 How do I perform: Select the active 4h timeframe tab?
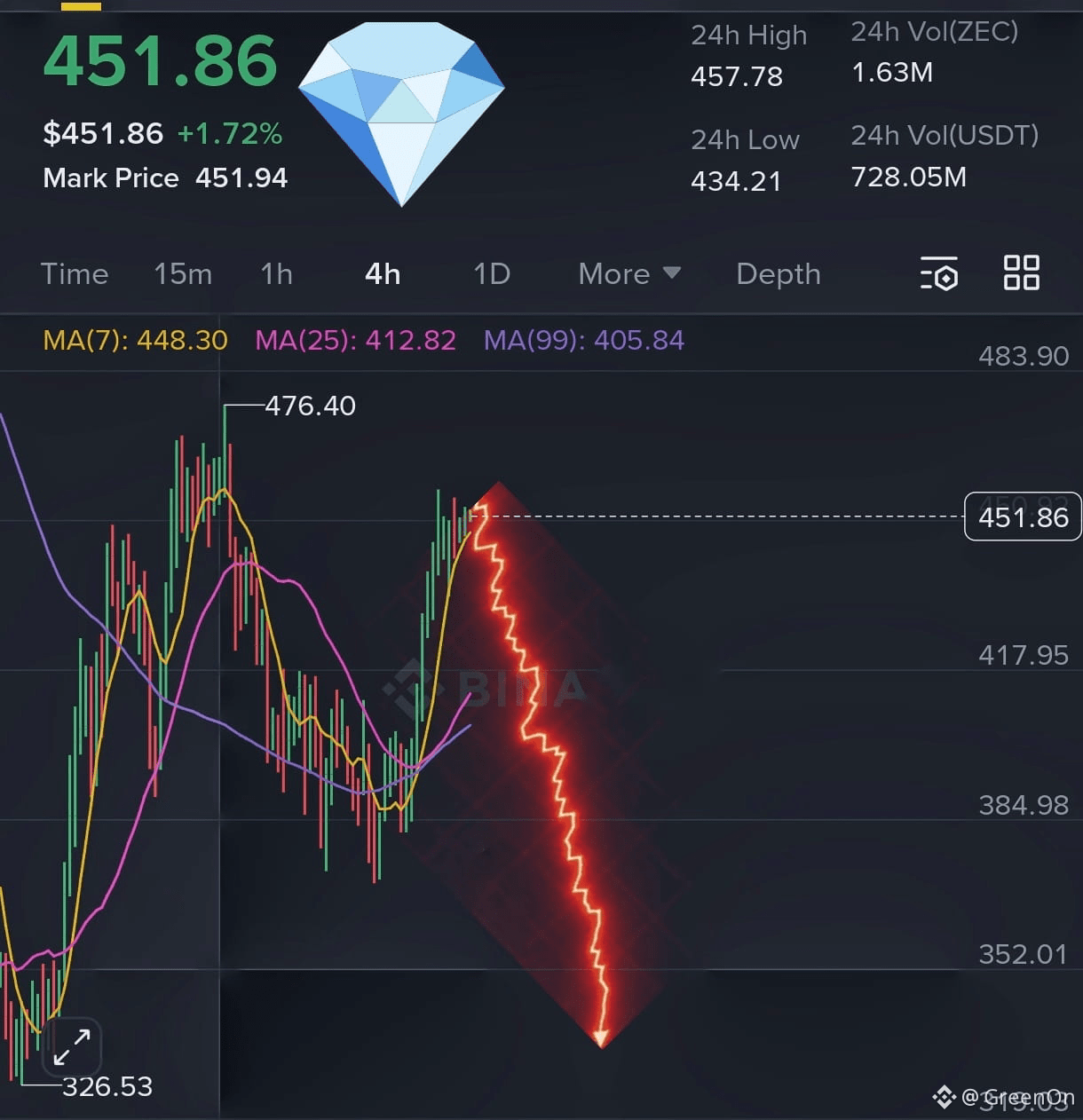coord(382,273)
